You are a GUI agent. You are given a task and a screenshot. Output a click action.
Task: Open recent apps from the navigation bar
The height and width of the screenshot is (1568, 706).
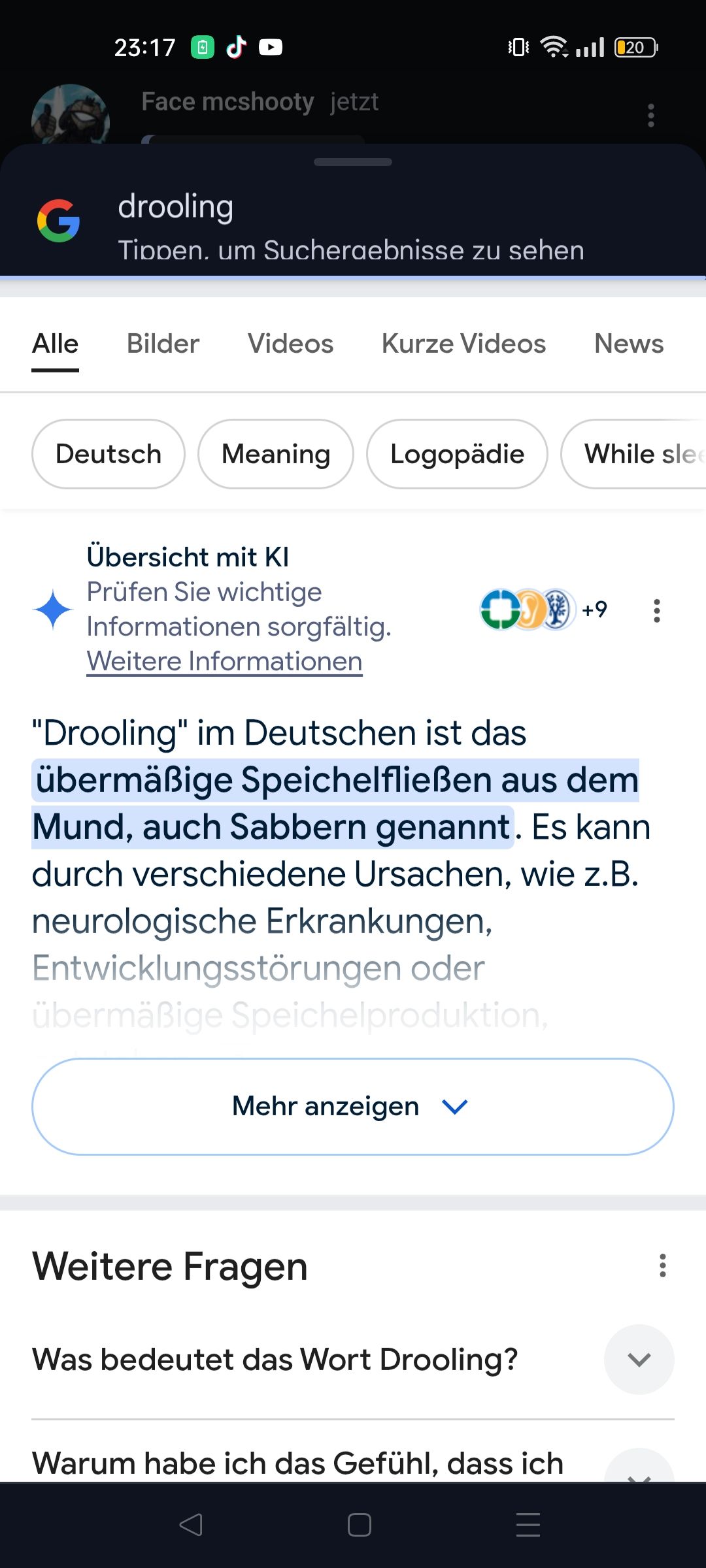click(528, 1525)
